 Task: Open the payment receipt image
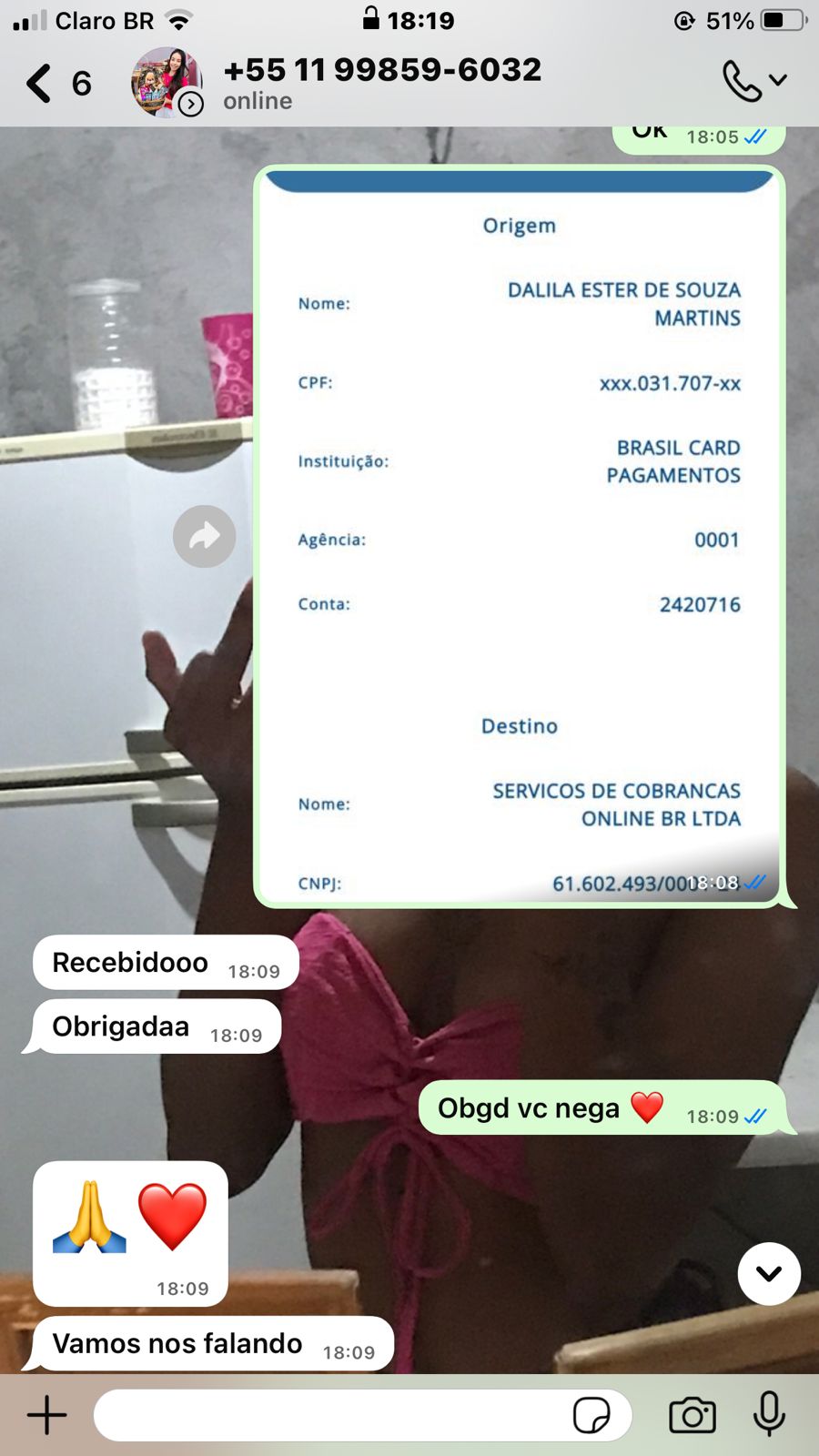click(x=519, y=537)
